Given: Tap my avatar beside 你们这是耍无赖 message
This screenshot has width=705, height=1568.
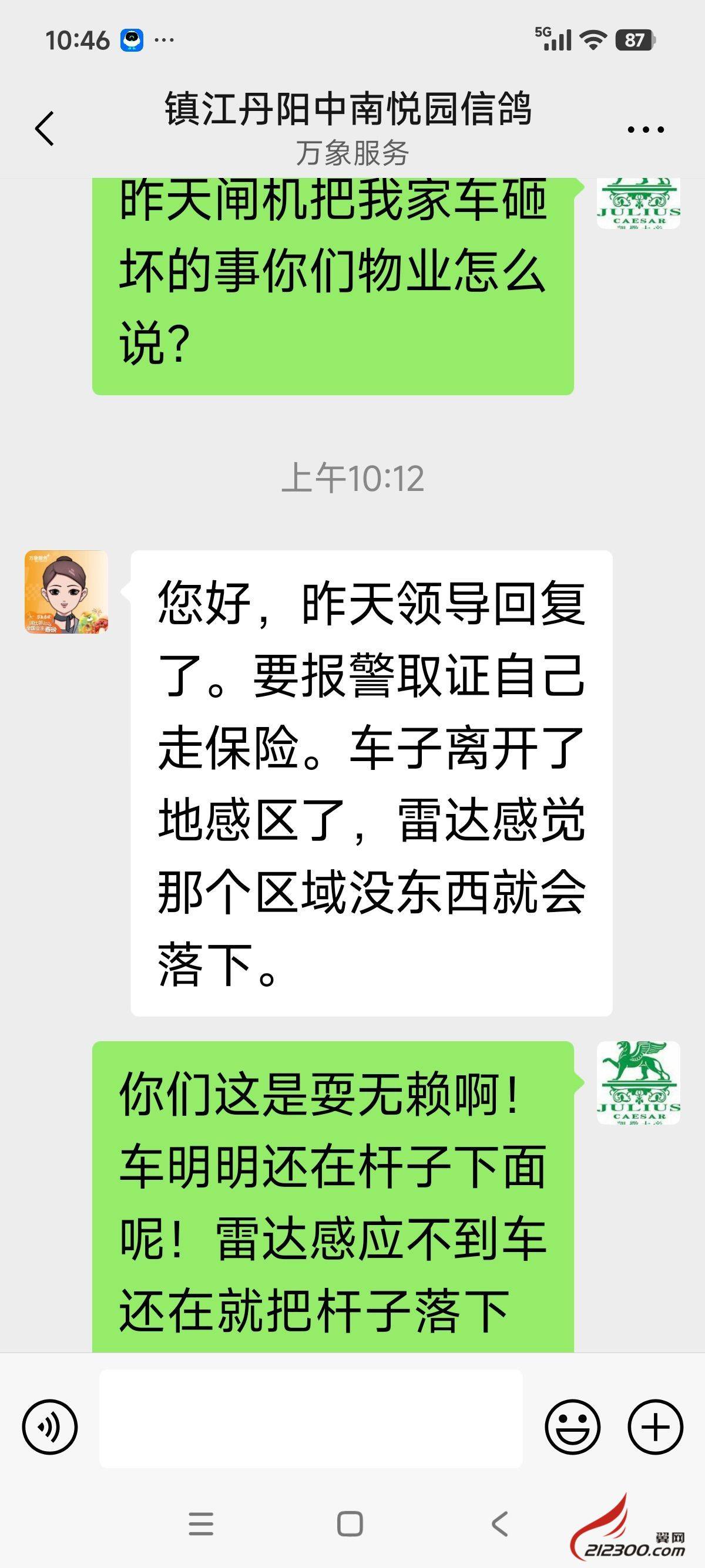Looking at the screenshot, I should 638,1083.
